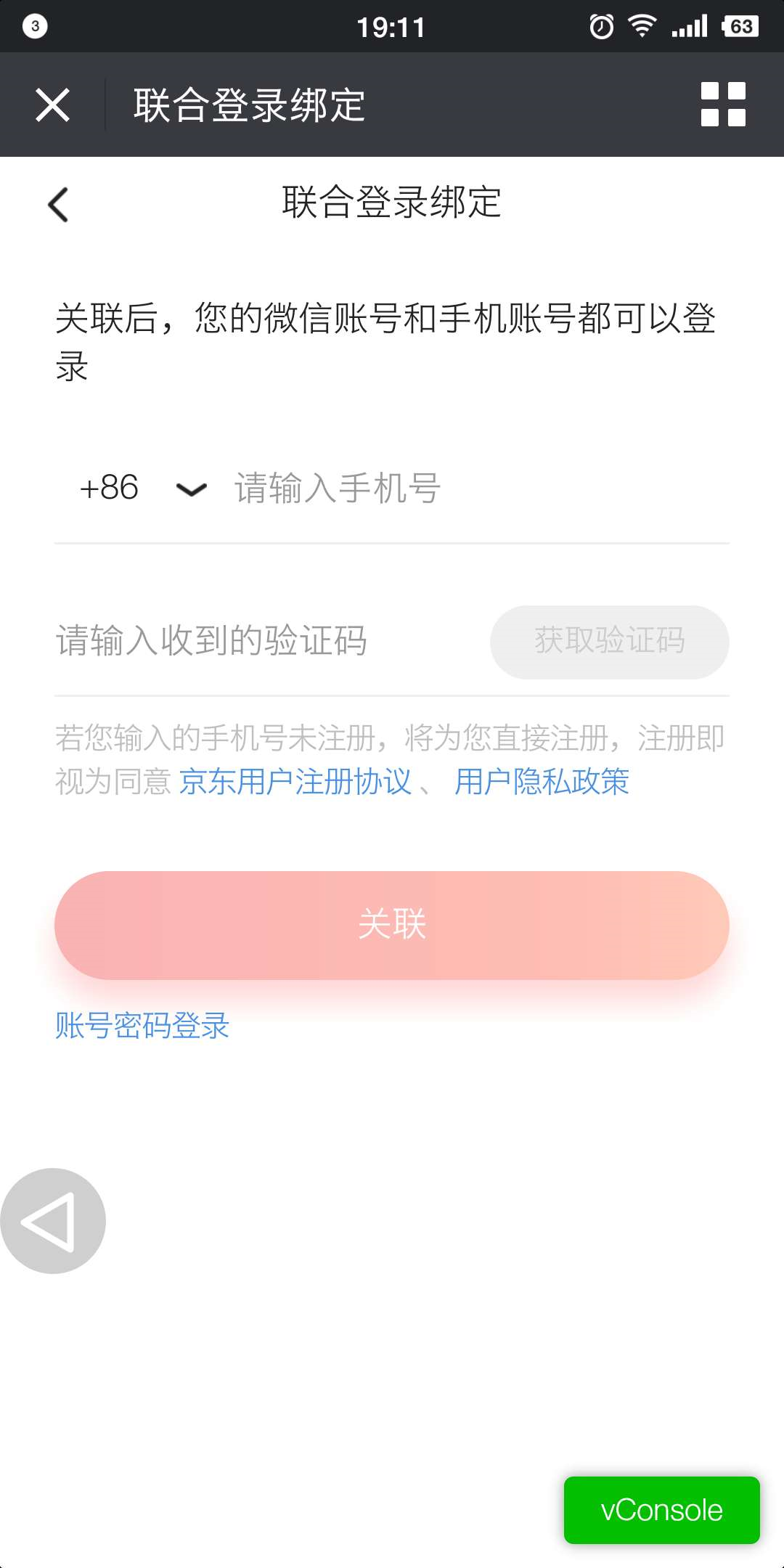Tap the 关联 button
The image size is (784, 1568).
pos(392,925)
